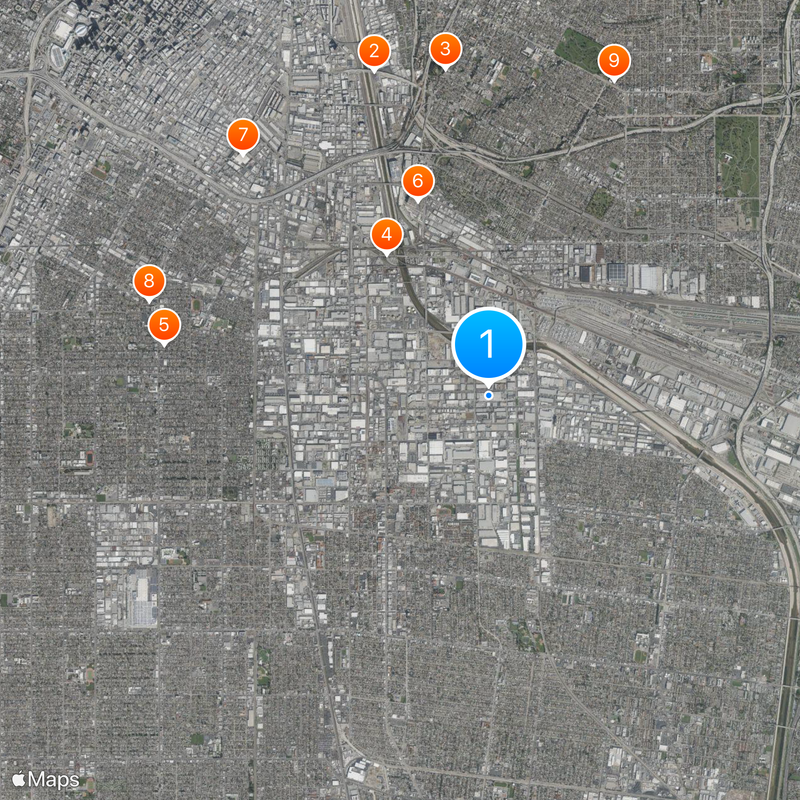
Task: Show details for pin 7
Action: pos(242,134)
